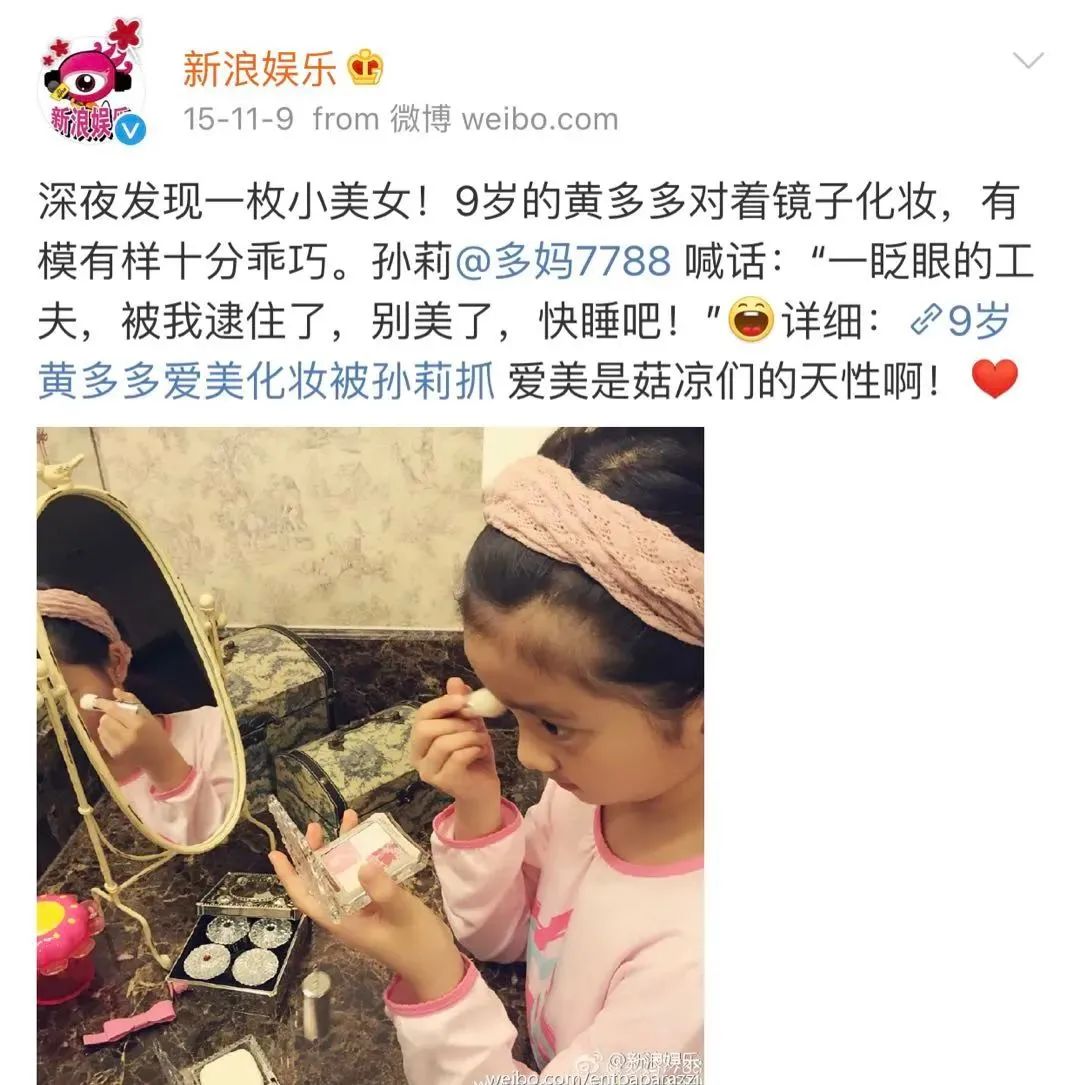View the attached post photo
This screenshot has width=1080, height=1085.
(x=370, y=755)
